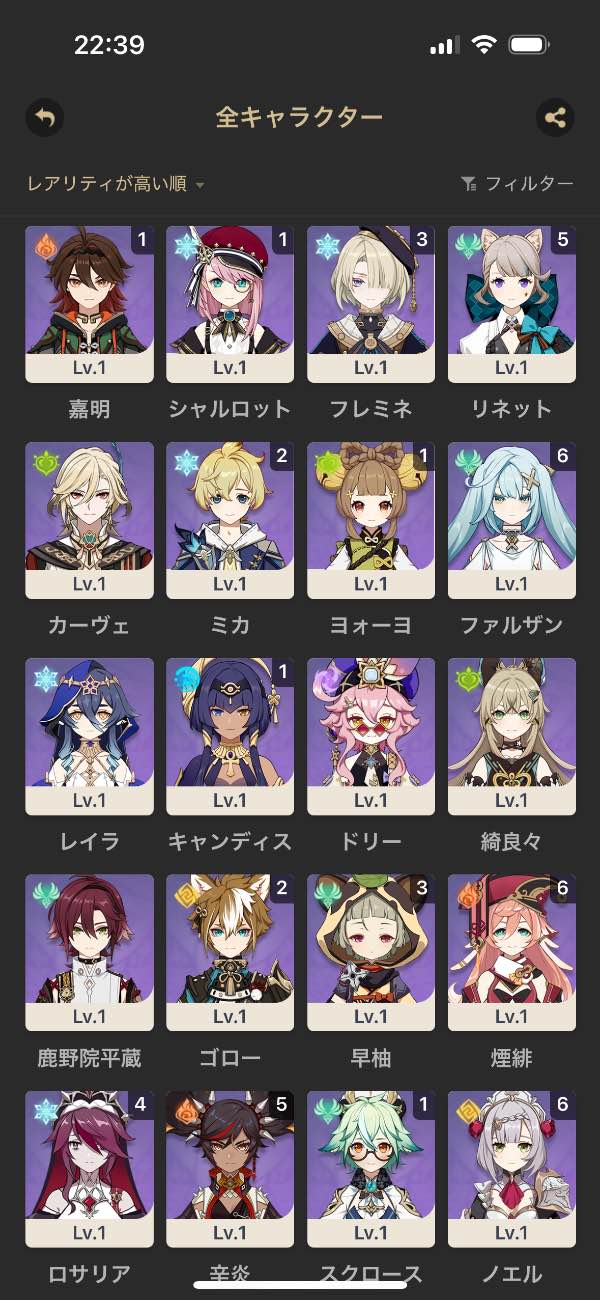Select the シャルロット character card
This screenshot has width=600, height=1300.
coord(230,304)
